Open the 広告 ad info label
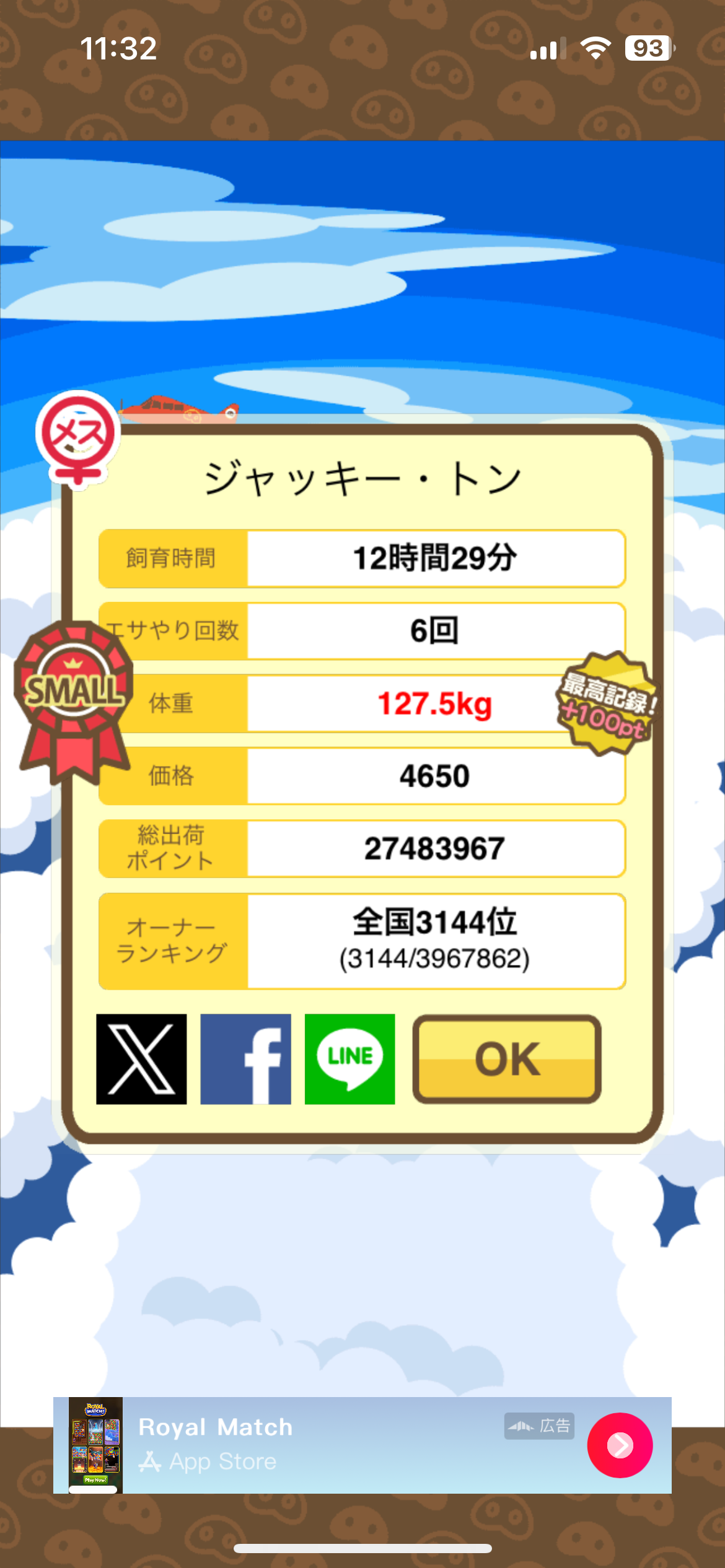 click(x=539, y=1426)
